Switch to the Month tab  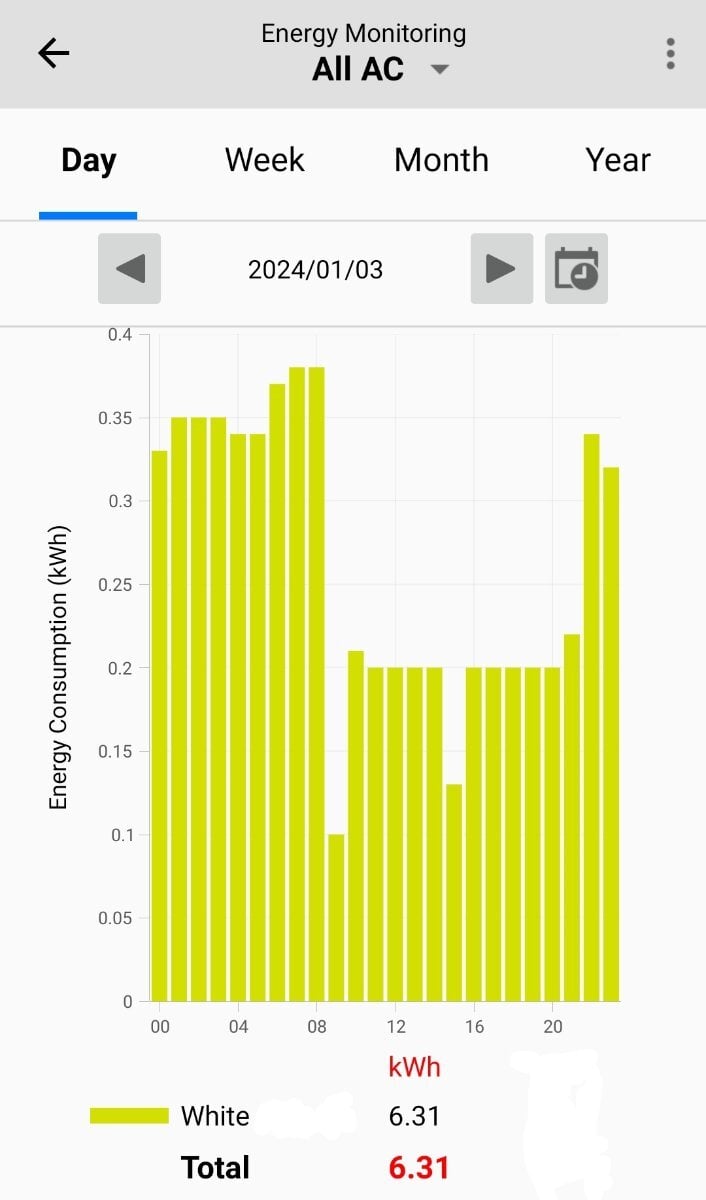coord(441,160)
